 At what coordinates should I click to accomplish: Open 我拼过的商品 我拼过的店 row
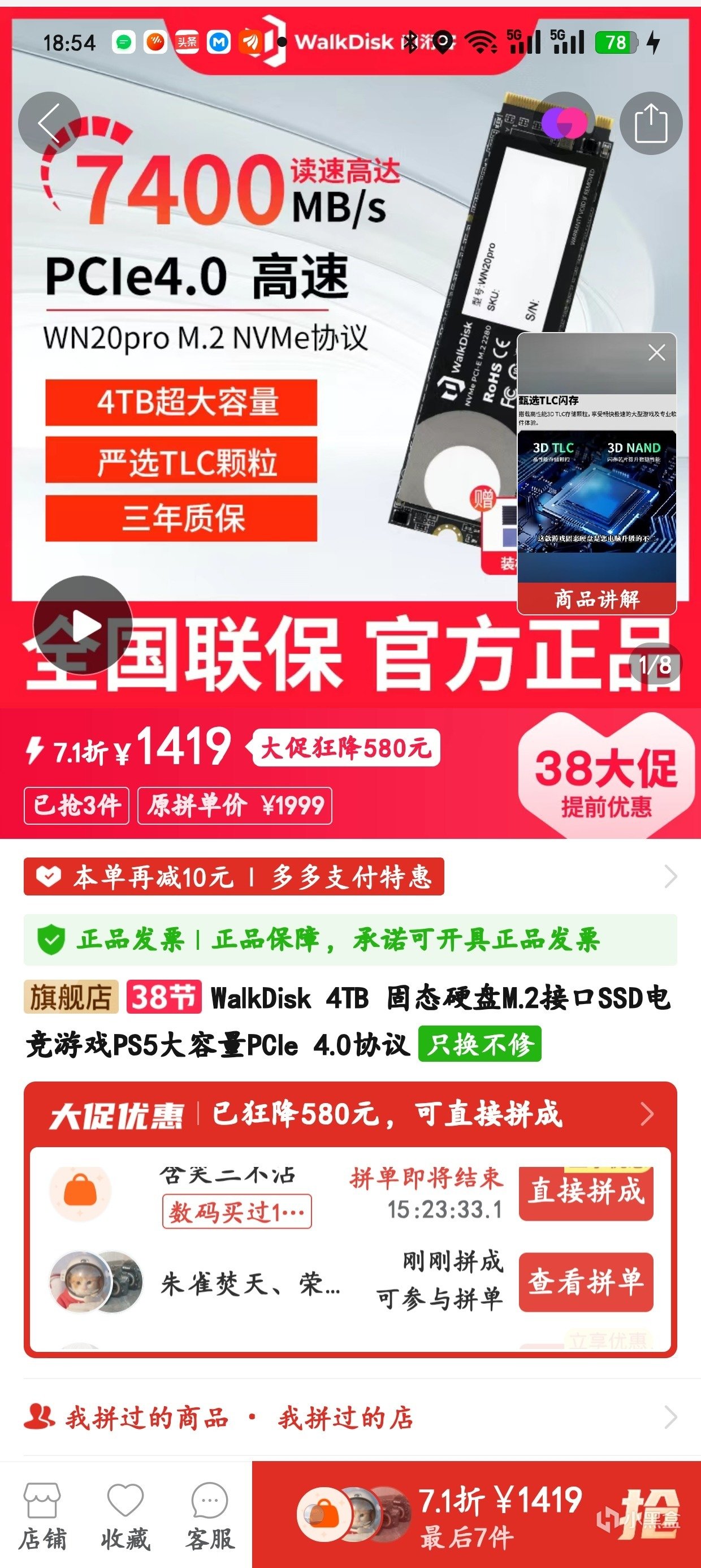pyautogui.click(x=350, y=1418)
